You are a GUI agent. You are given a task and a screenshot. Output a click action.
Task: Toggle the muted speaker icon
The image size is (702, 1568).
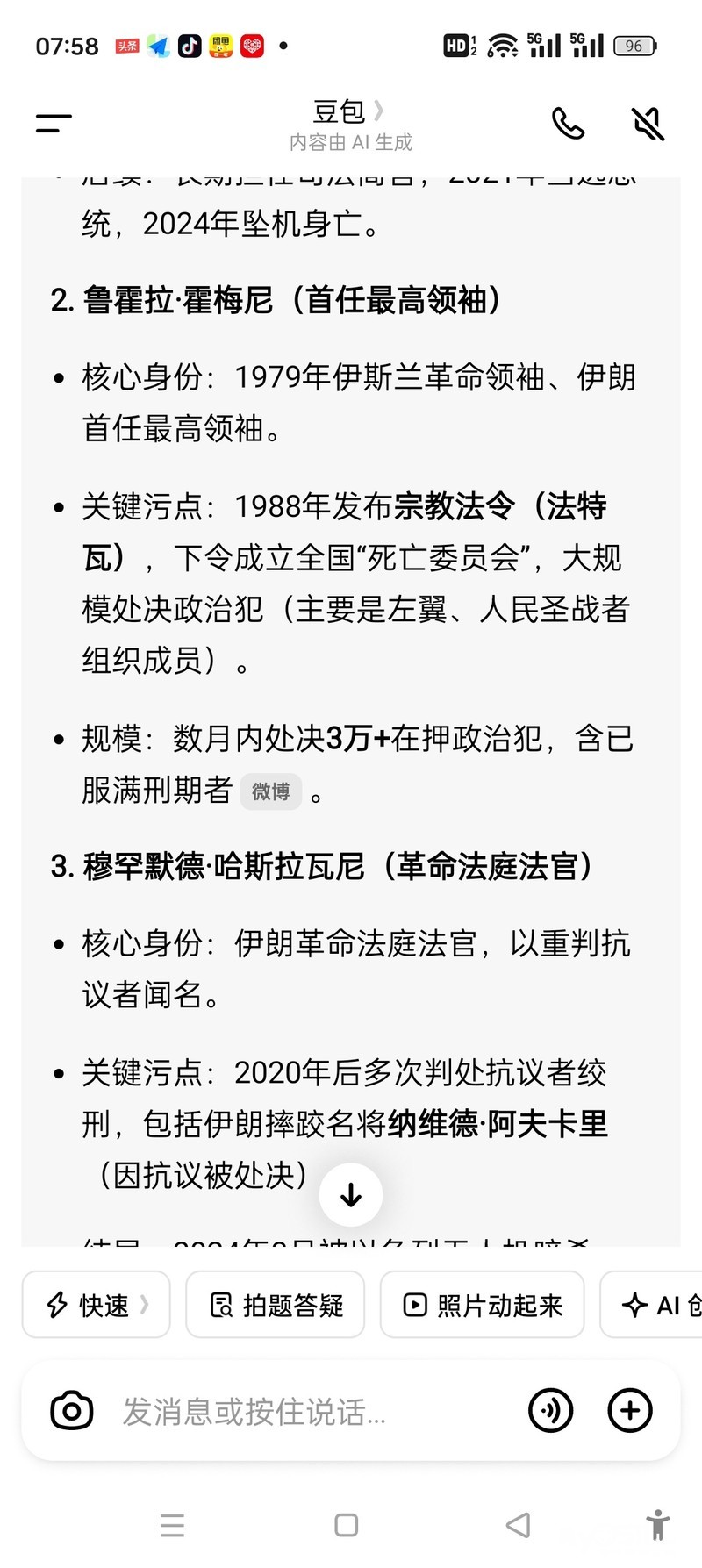pyautogui.click(x=648, y=124)
